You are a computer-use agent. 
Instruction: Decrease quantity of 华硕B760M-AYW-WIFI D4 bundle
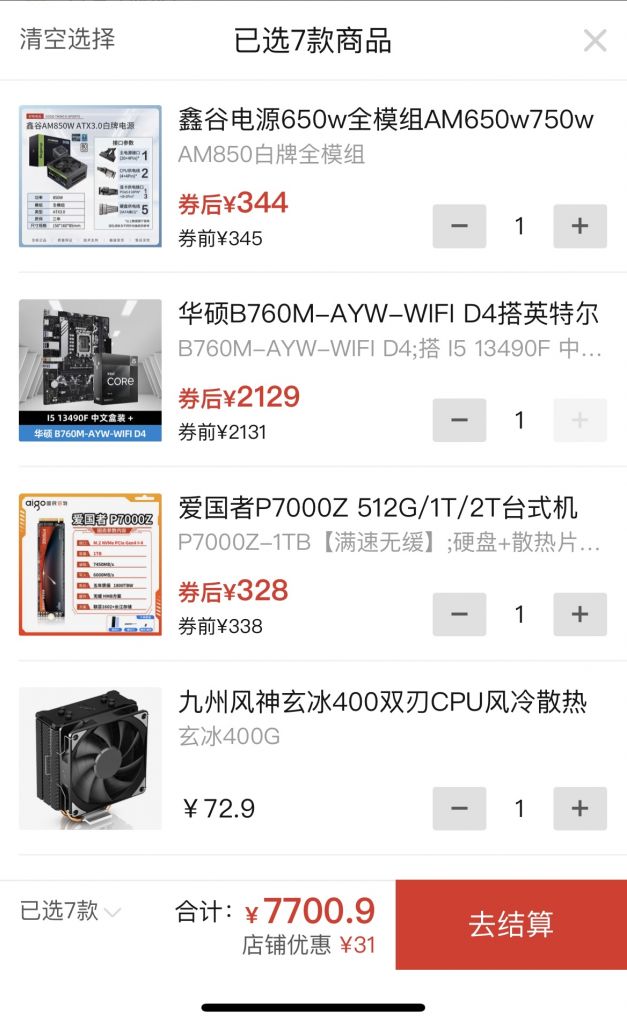(459, 420)
